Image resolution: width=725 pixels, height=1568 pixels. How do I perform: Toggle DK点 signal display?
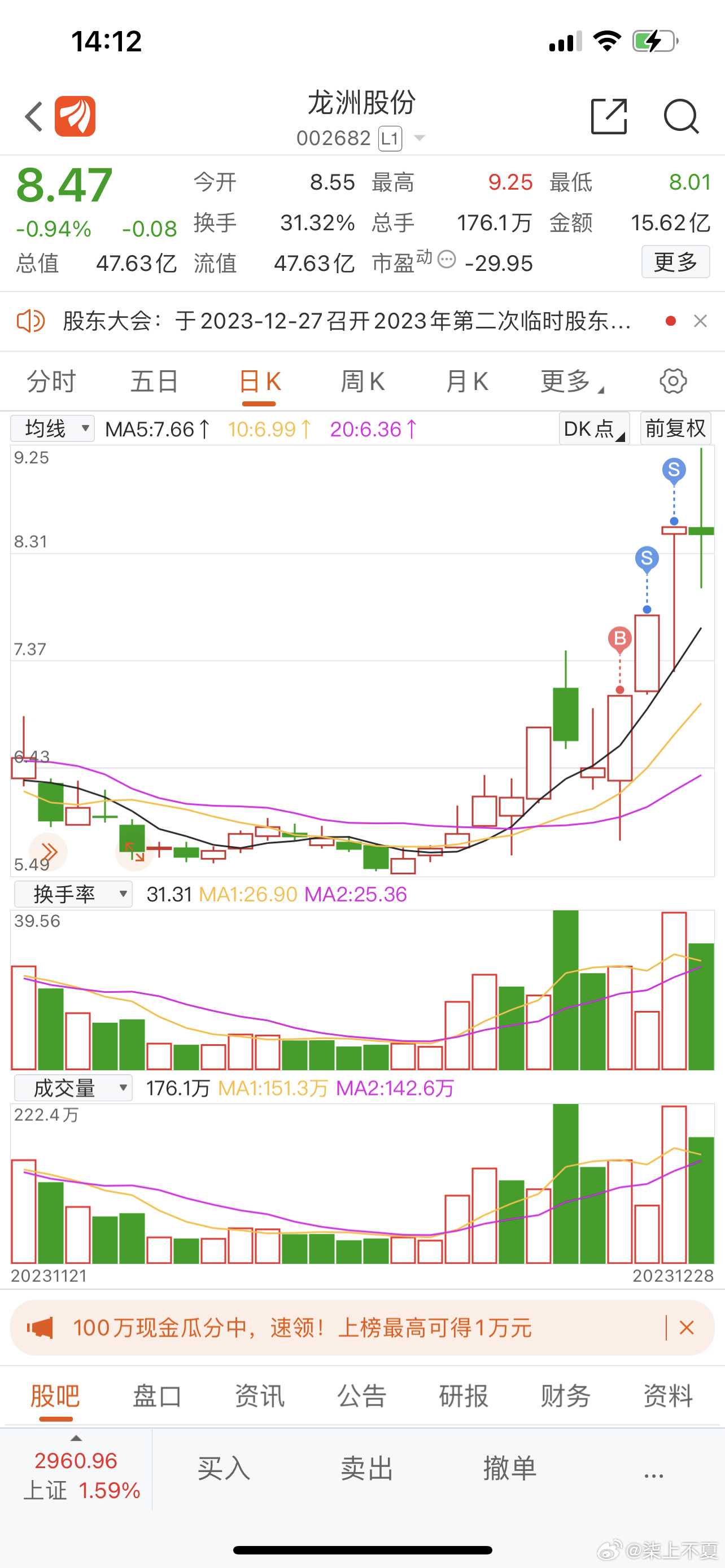point(592,428)
